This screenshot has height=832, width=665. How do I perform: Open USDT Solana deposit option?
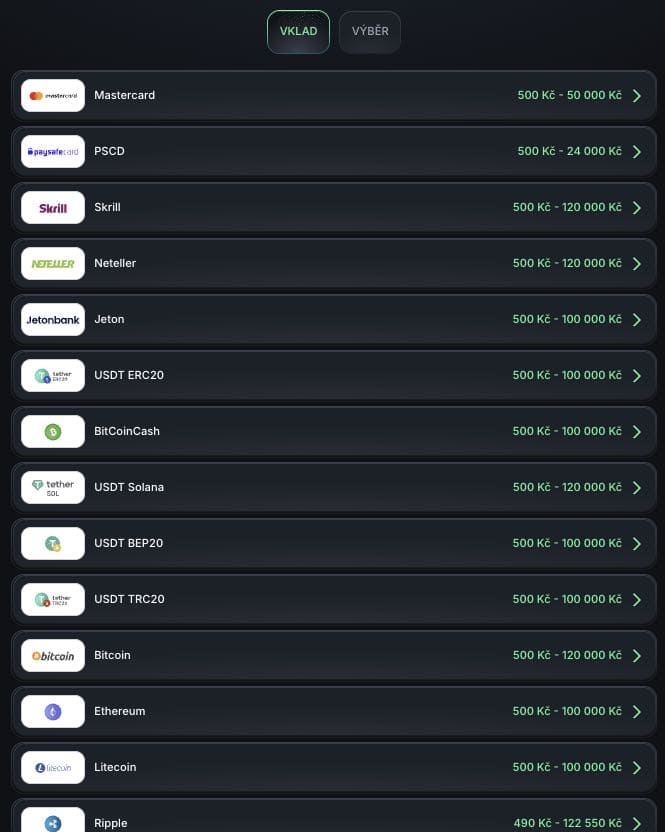click(334, 488)
